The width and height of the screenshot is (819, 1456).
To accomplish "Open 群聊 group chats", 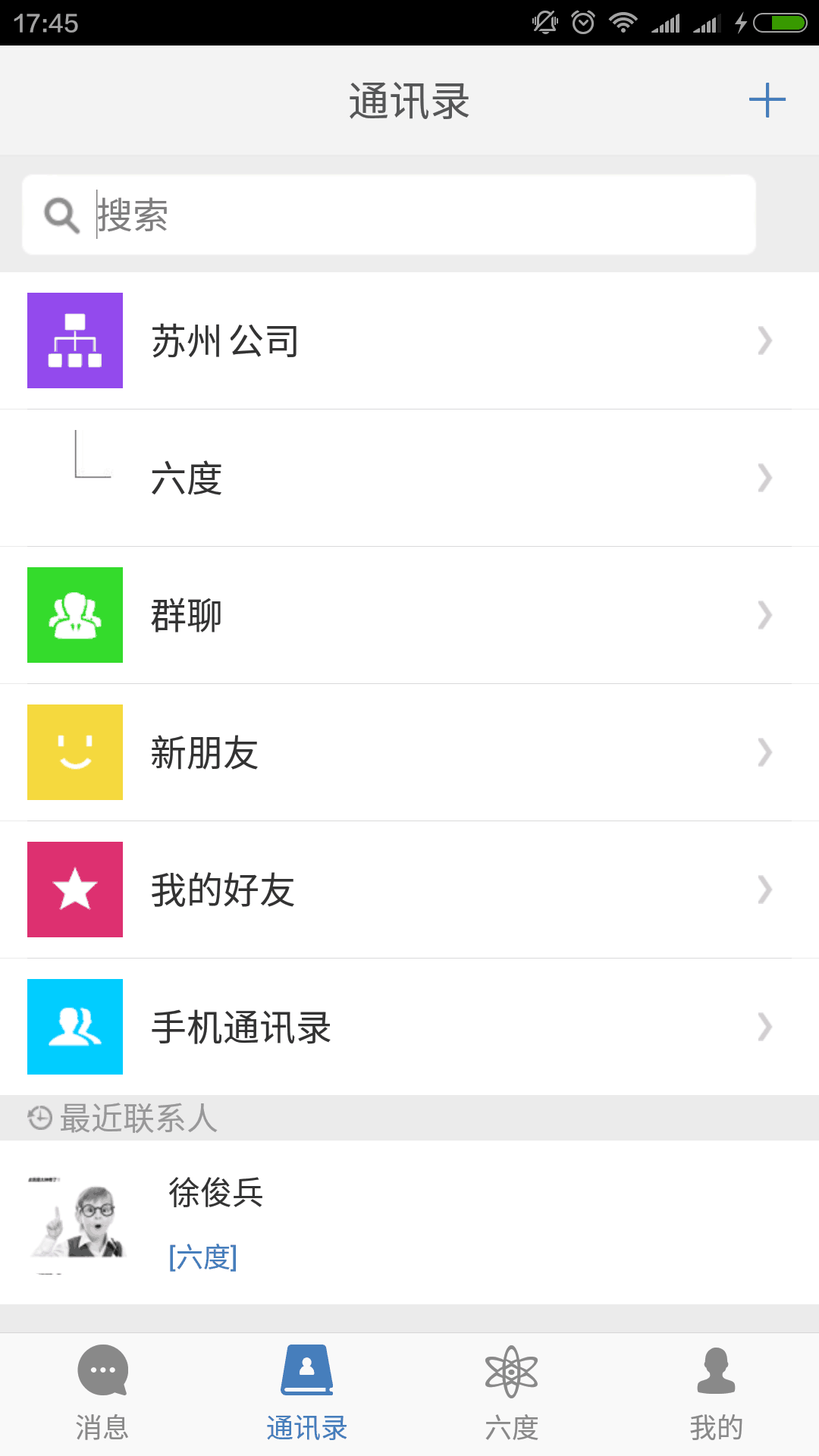I will (x=409, y=615).
